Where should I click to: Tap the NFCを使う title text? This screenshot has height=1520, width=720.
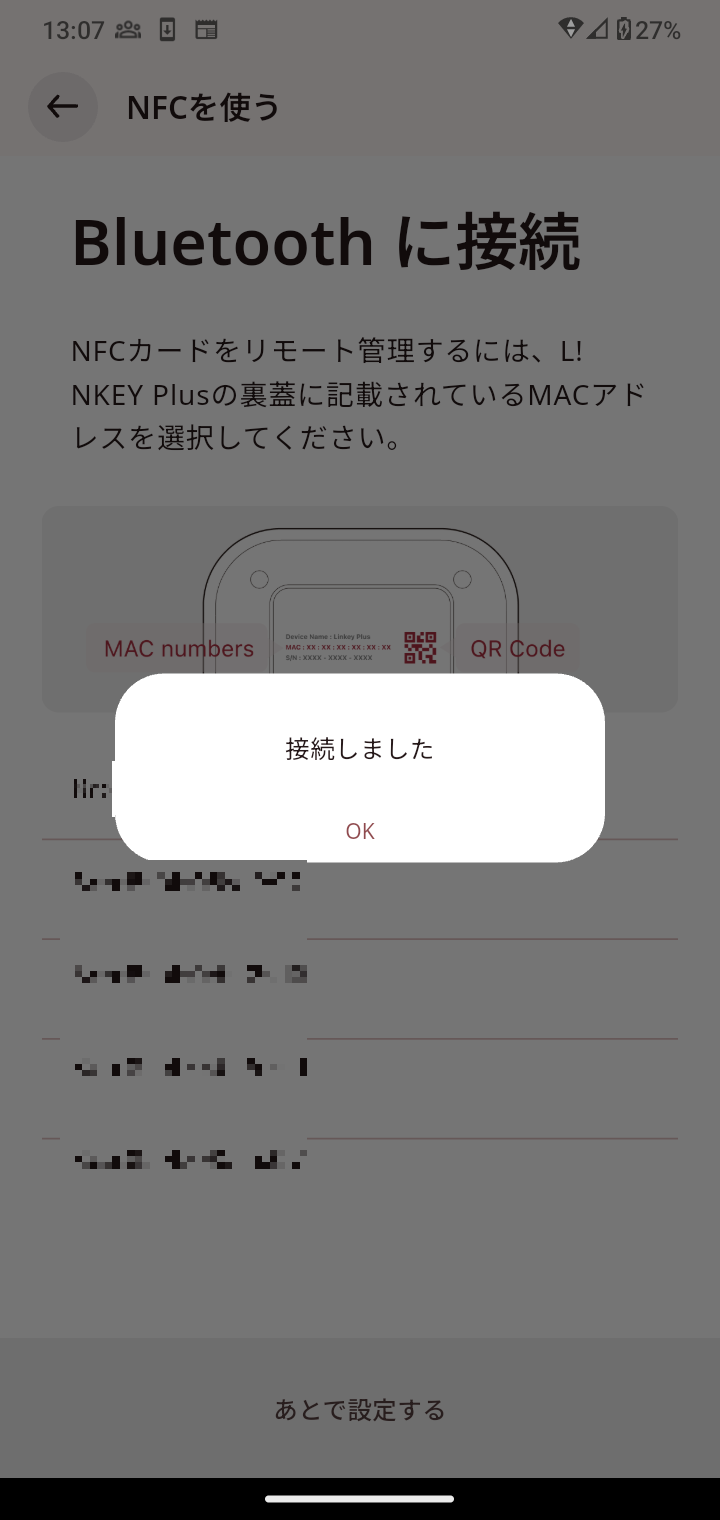coord(201,107)
